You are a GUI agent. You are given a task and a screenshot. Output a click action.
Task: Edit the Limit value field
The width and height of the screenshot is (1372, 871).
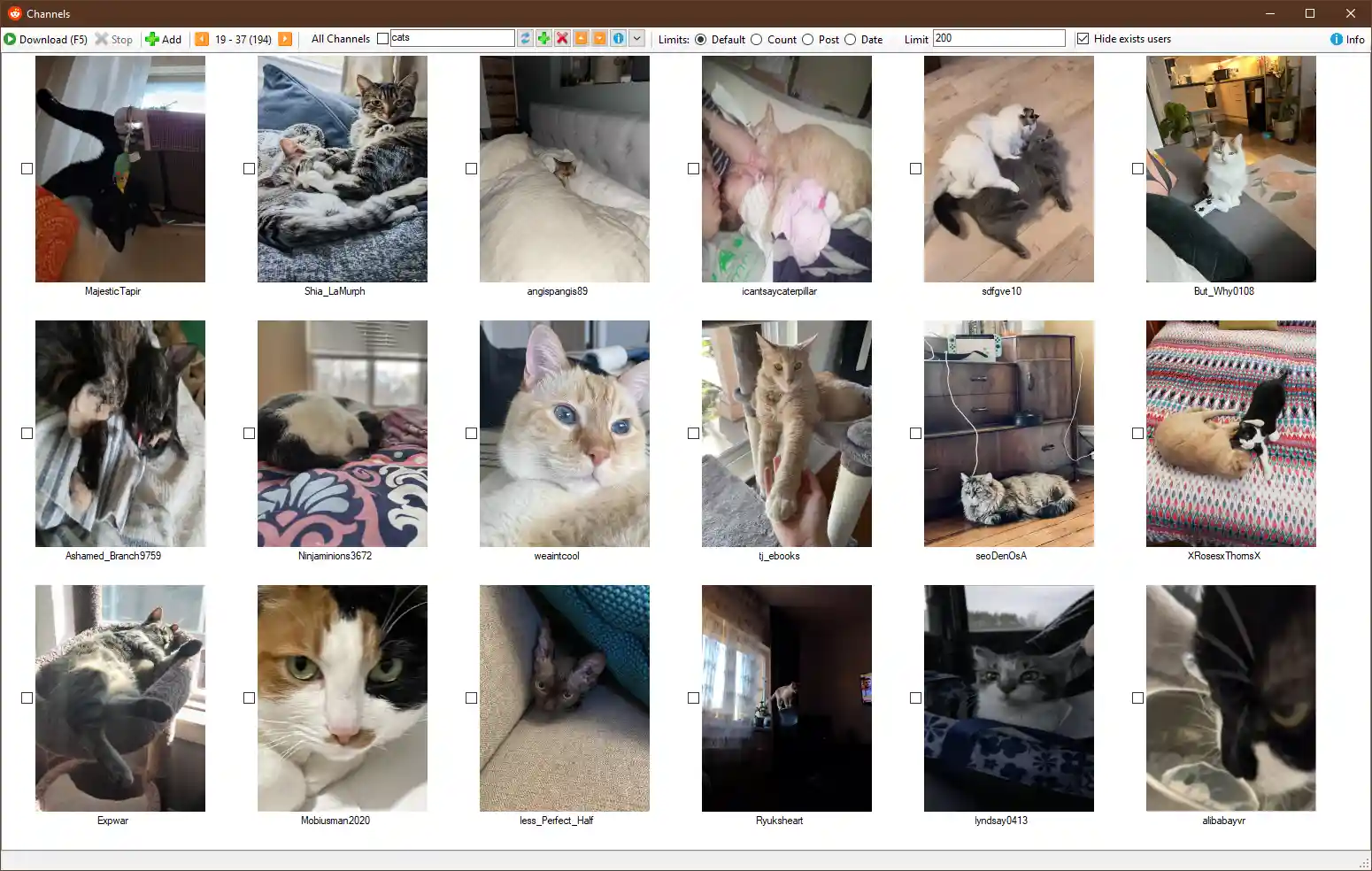pyautogui.click(x=998, y=38)
